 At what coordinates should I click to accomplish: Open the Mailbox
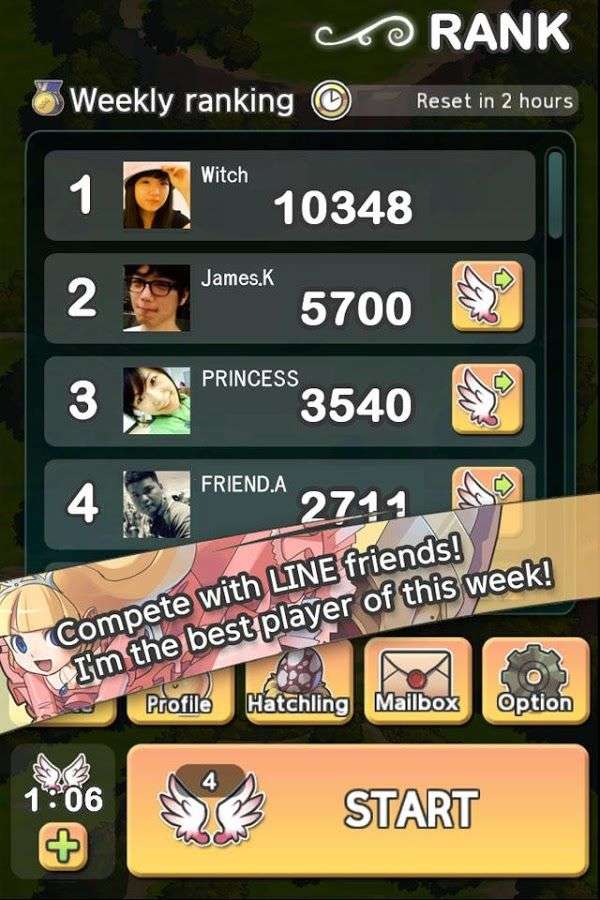[417, 680]
